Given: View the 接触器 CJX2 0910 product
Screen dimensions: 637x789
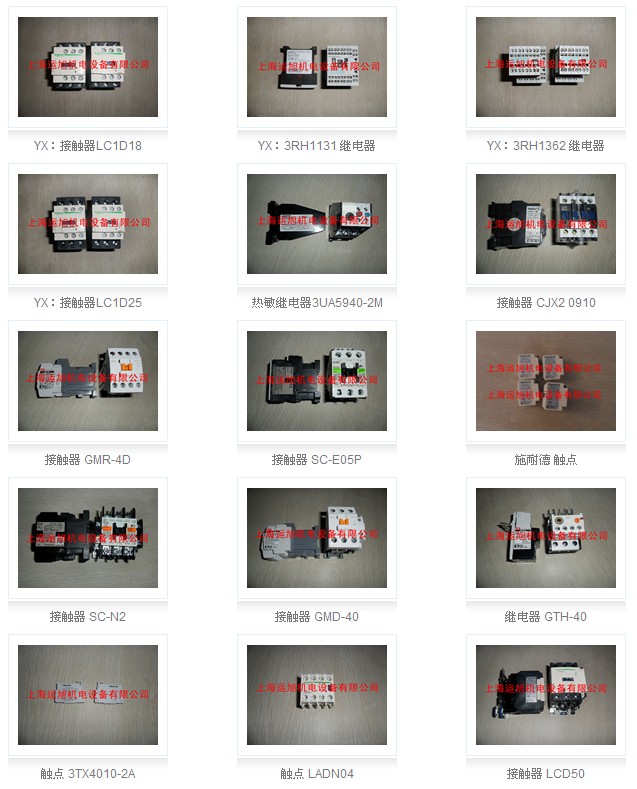Looking at the screenshot, I should click(x=546, y=224).
